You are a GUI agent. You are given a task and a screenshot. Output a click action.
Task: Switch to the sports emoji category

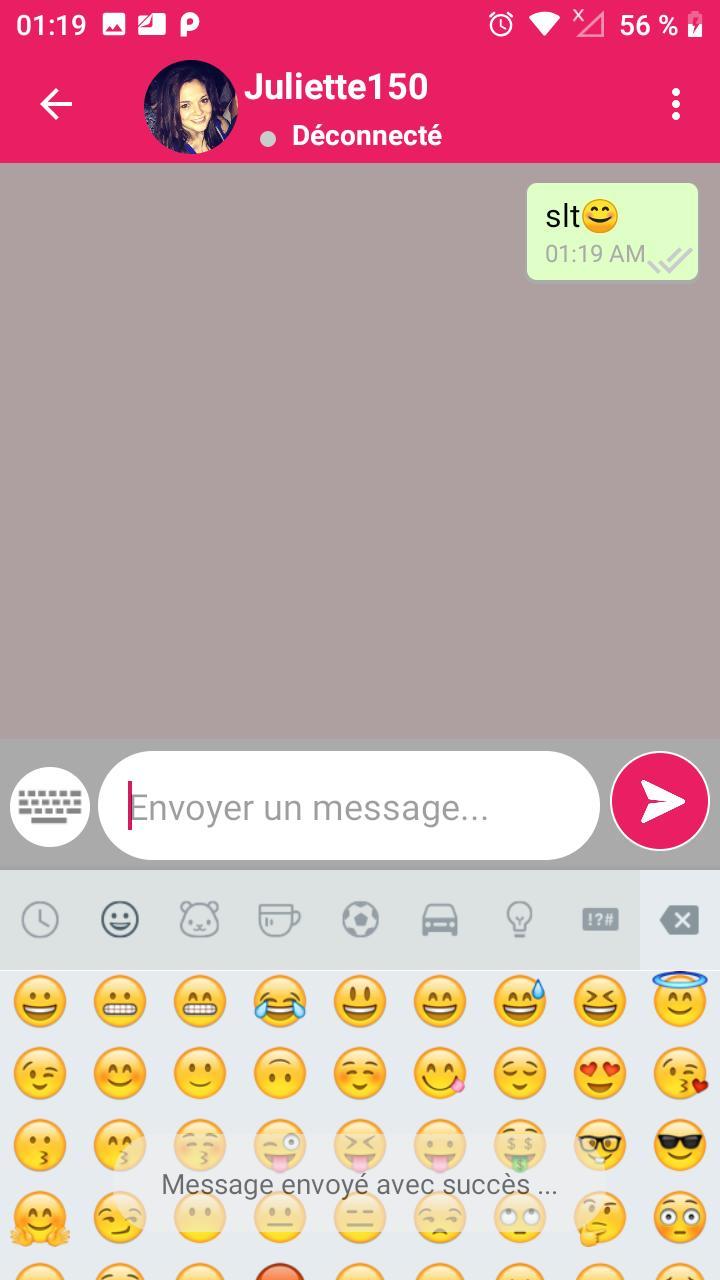coord(360,920)
